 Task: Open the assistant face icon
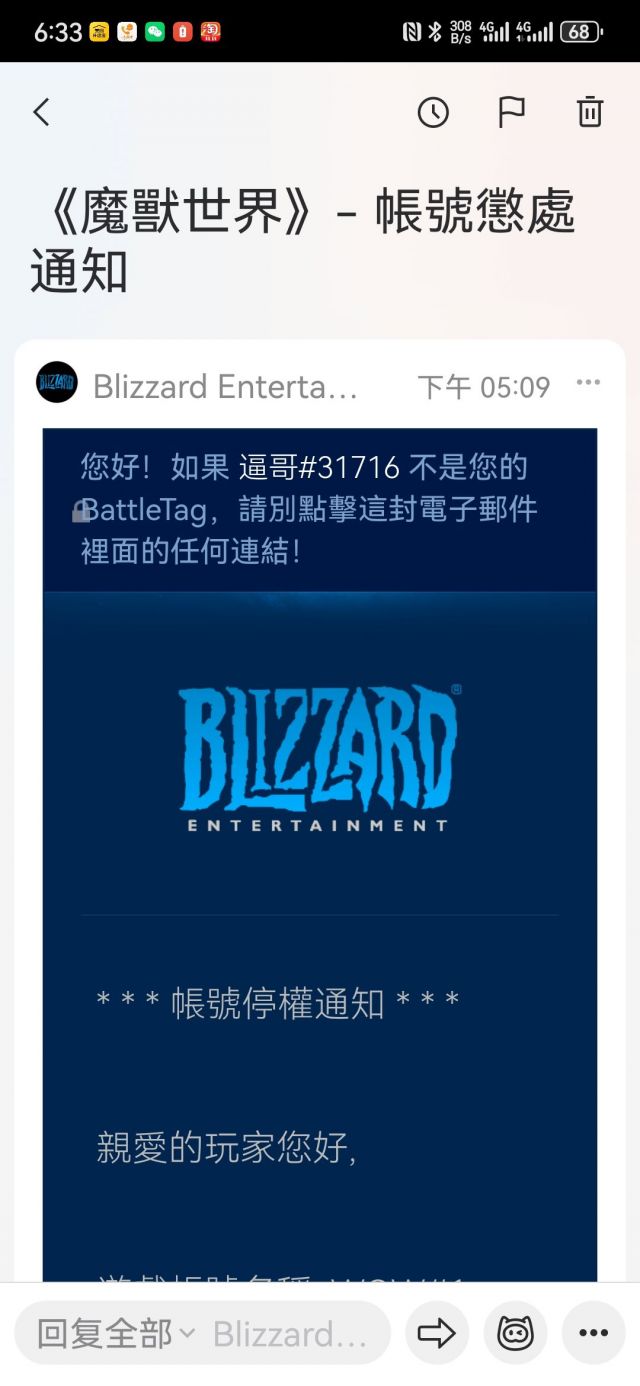click(515, 1333)
